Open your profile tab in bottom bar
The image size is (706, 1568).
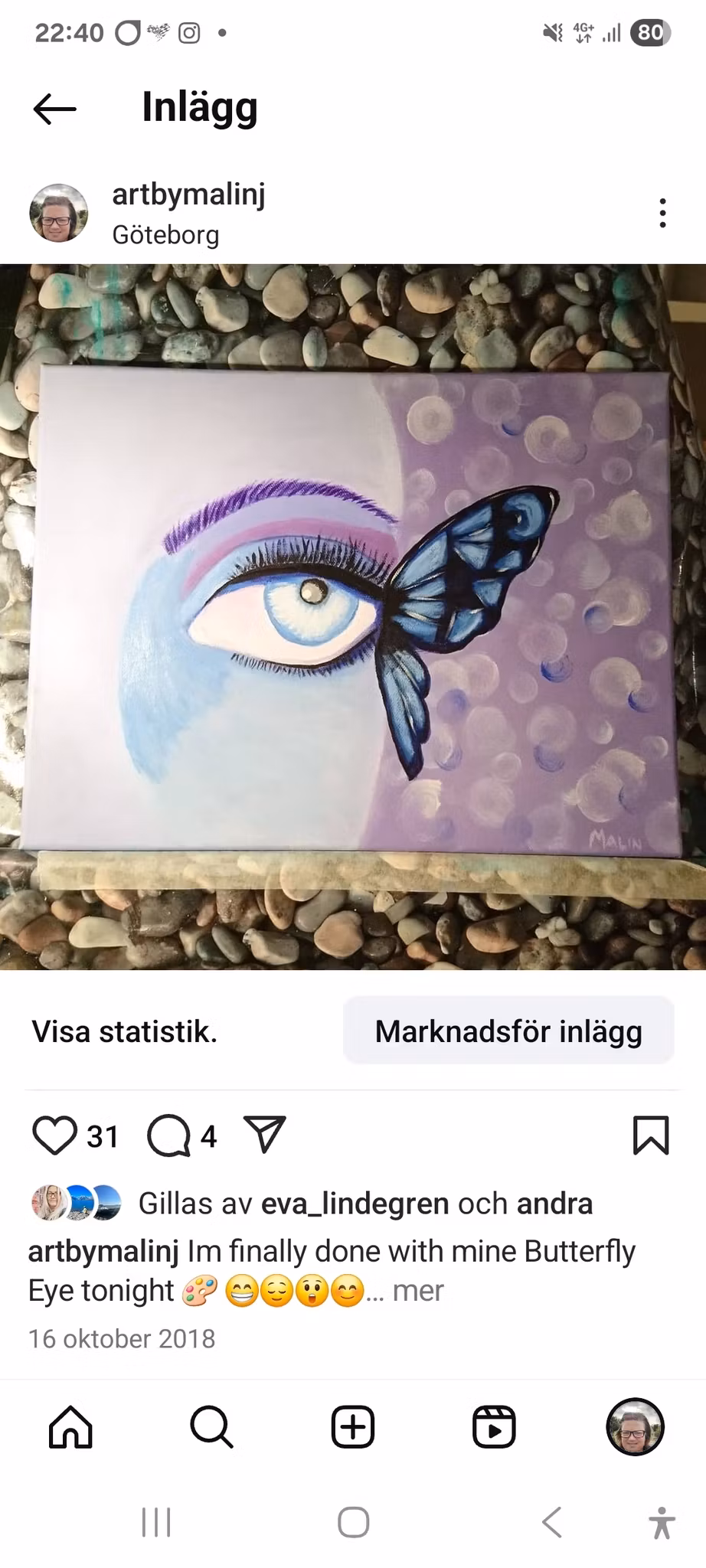[635, 1428]
